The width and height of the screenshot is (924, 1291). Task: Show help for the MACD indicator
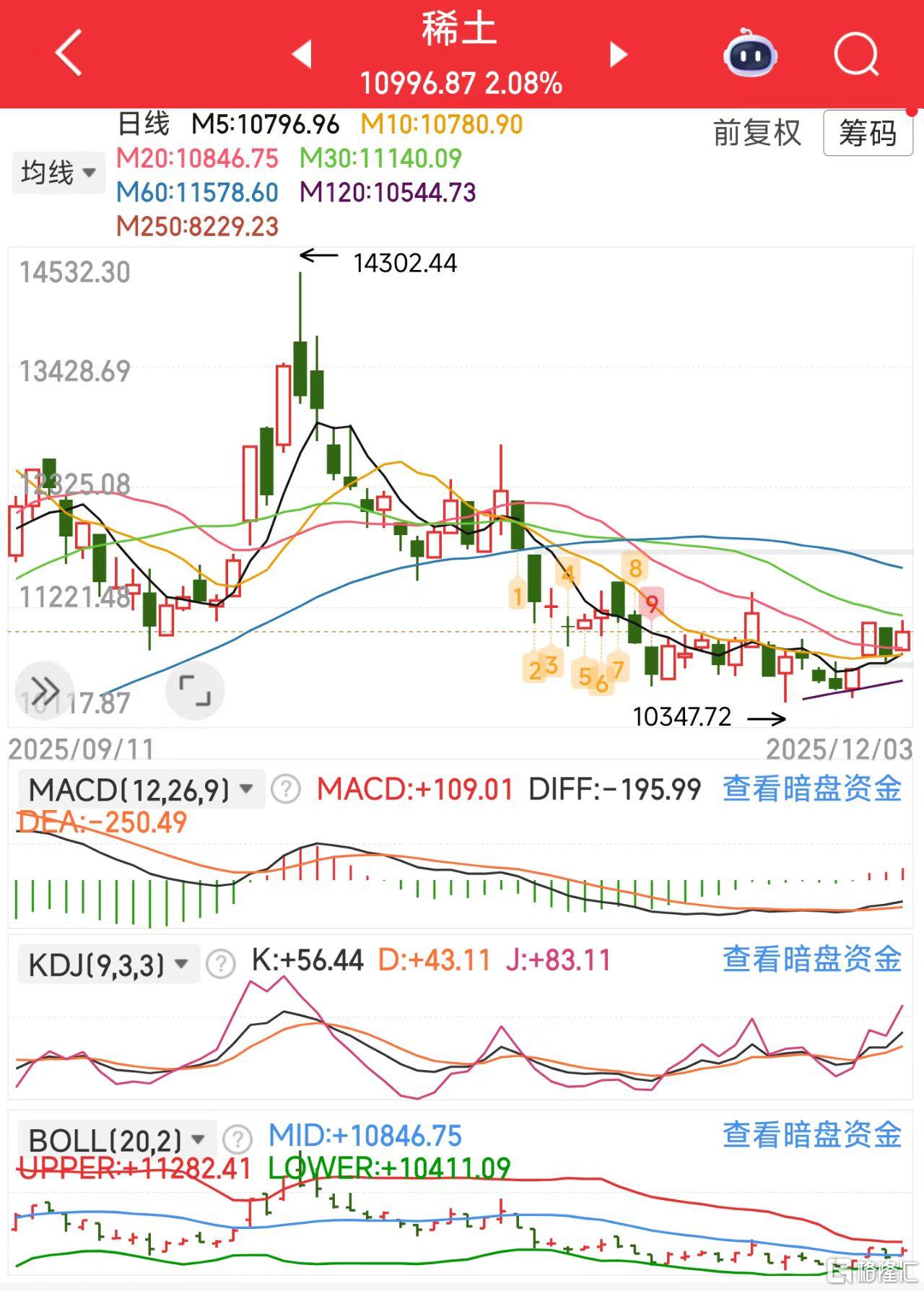pos(286,790)
